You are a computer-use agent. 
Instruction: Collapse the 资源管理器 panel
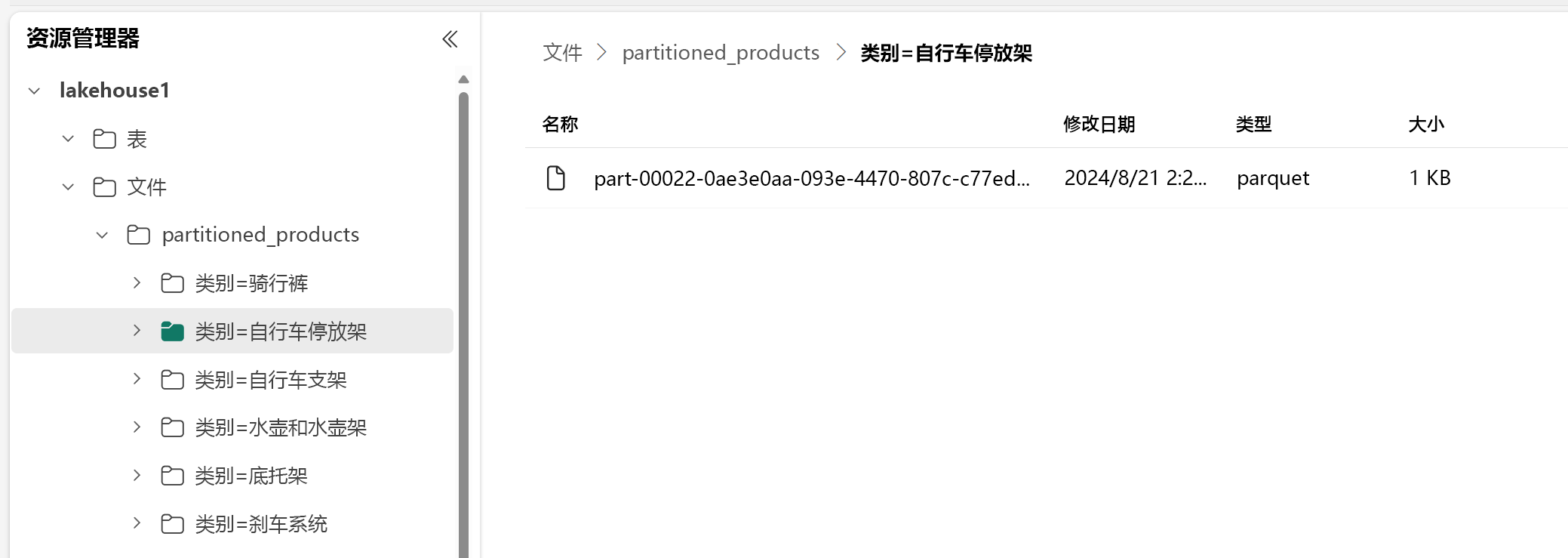coord(450,39)
